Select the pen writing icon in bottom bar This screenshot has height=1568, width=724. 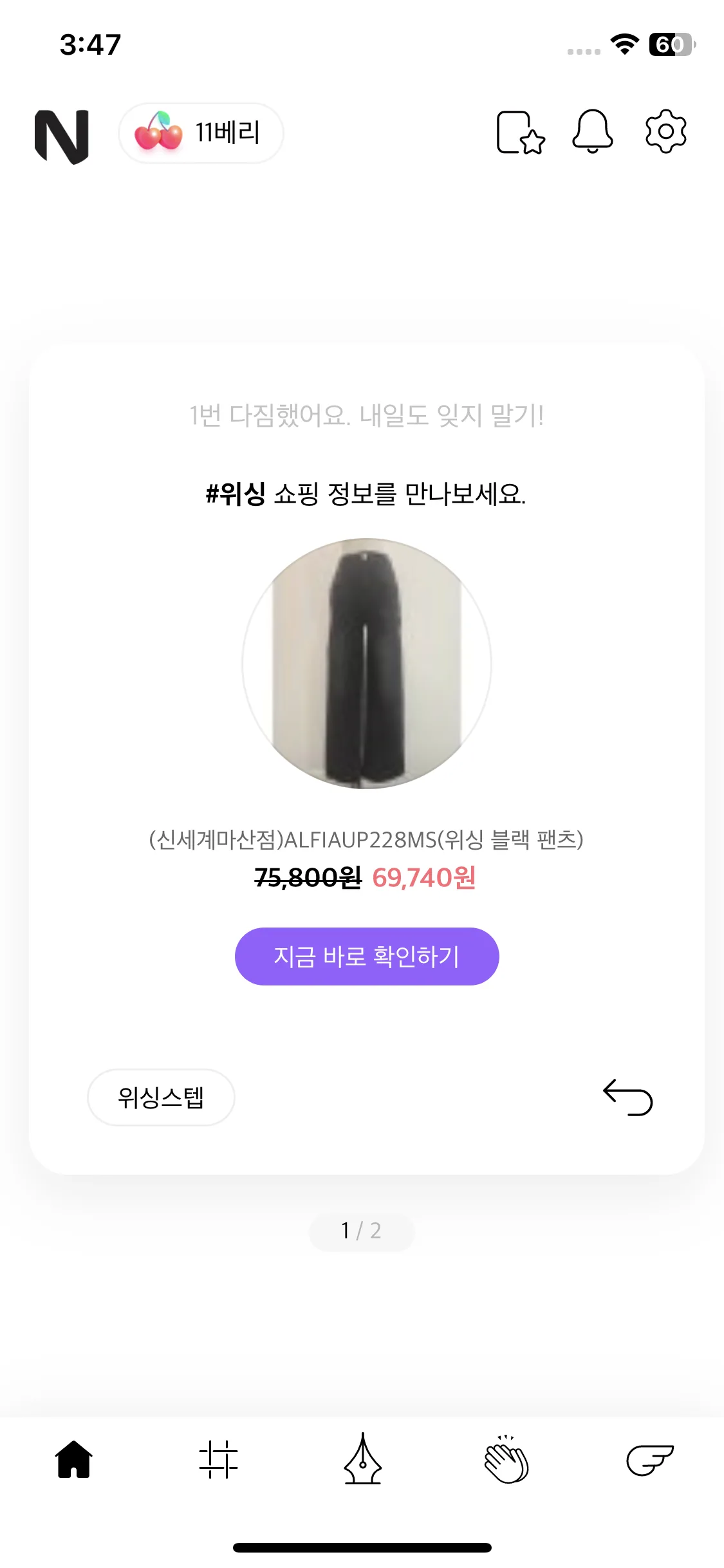pos(363,1461)
